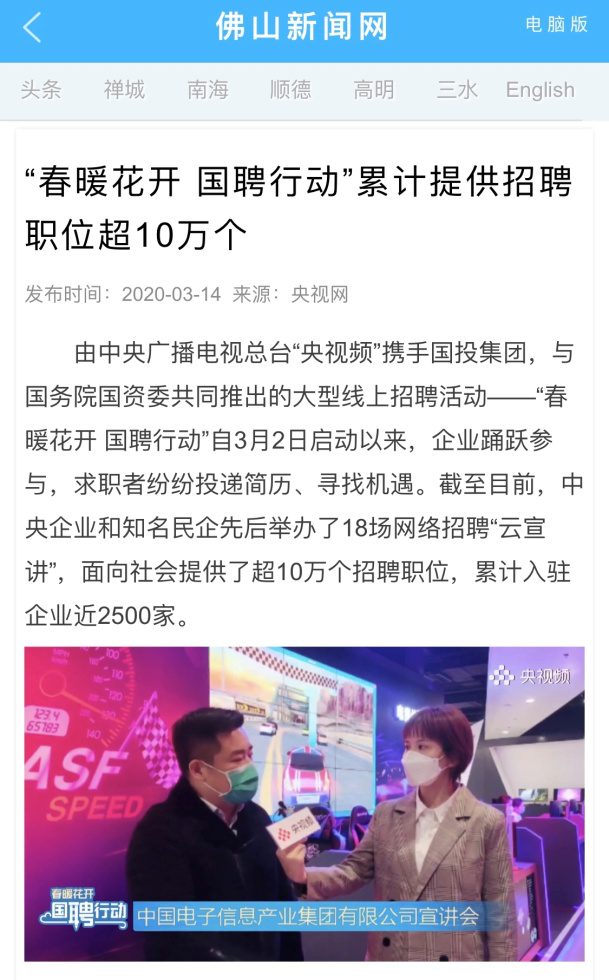
Task: Go back using the header arrow
Action: point(32,28)
